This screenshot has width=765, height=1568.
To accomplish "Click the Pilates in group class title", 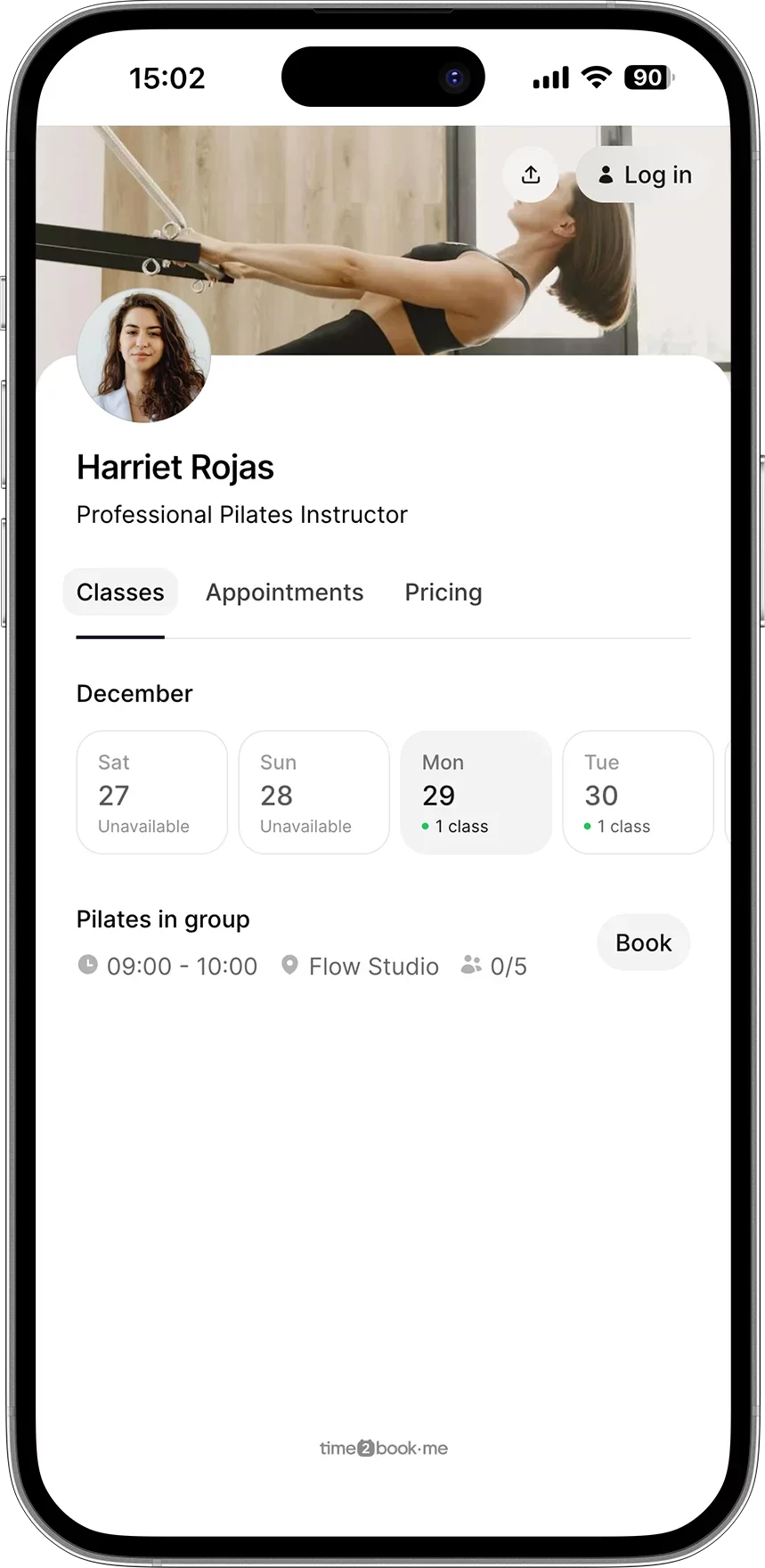I will [162, 919].
